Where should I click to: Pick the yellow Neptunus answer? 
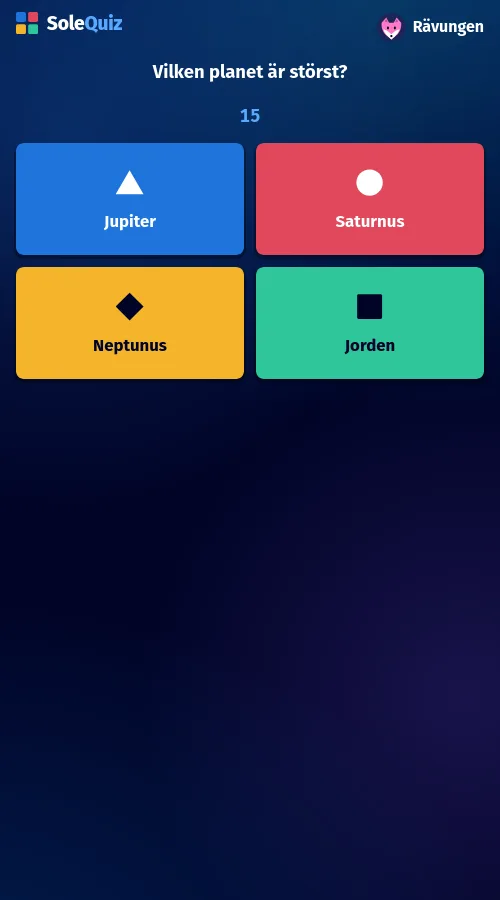[x=130, y=323]
